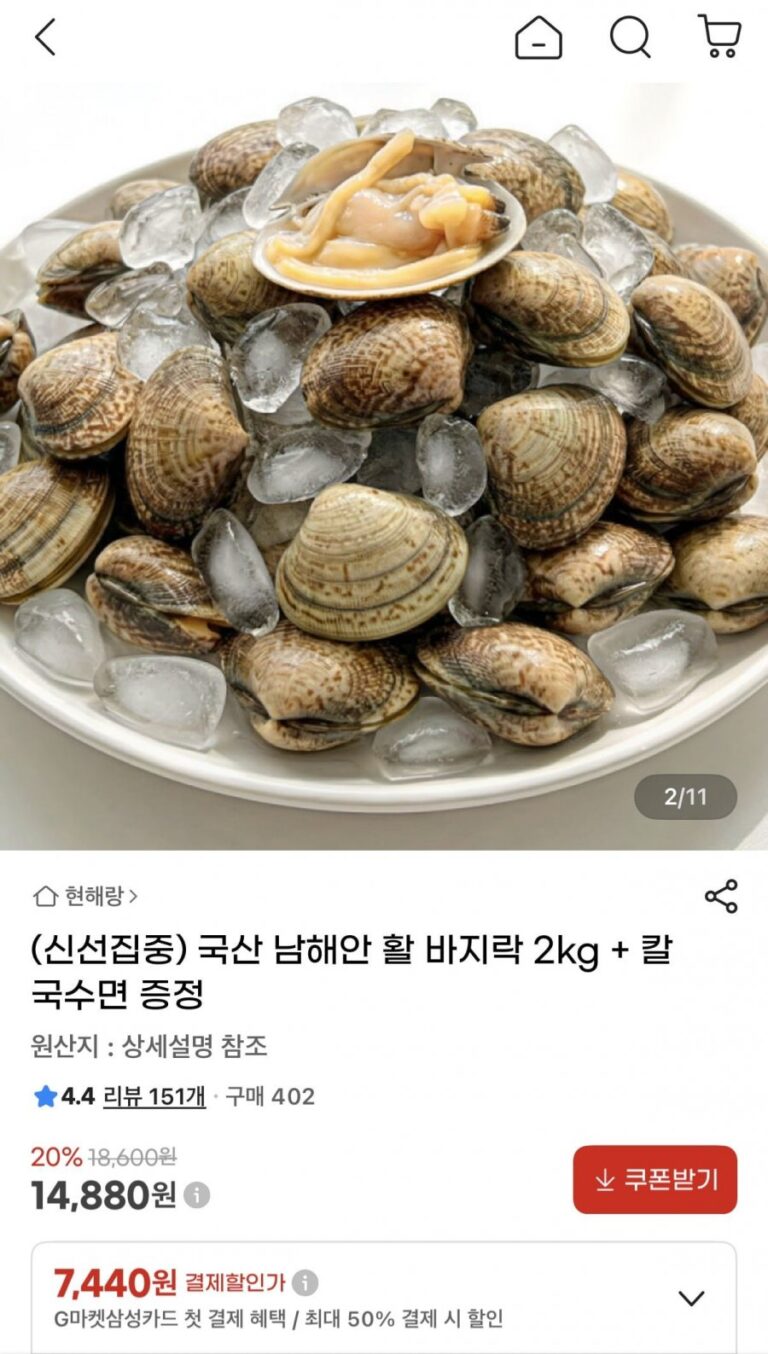View the shopping cart
Image resolution: width=768 pixels, height=1354 pixels.
[x=719, y=37]
